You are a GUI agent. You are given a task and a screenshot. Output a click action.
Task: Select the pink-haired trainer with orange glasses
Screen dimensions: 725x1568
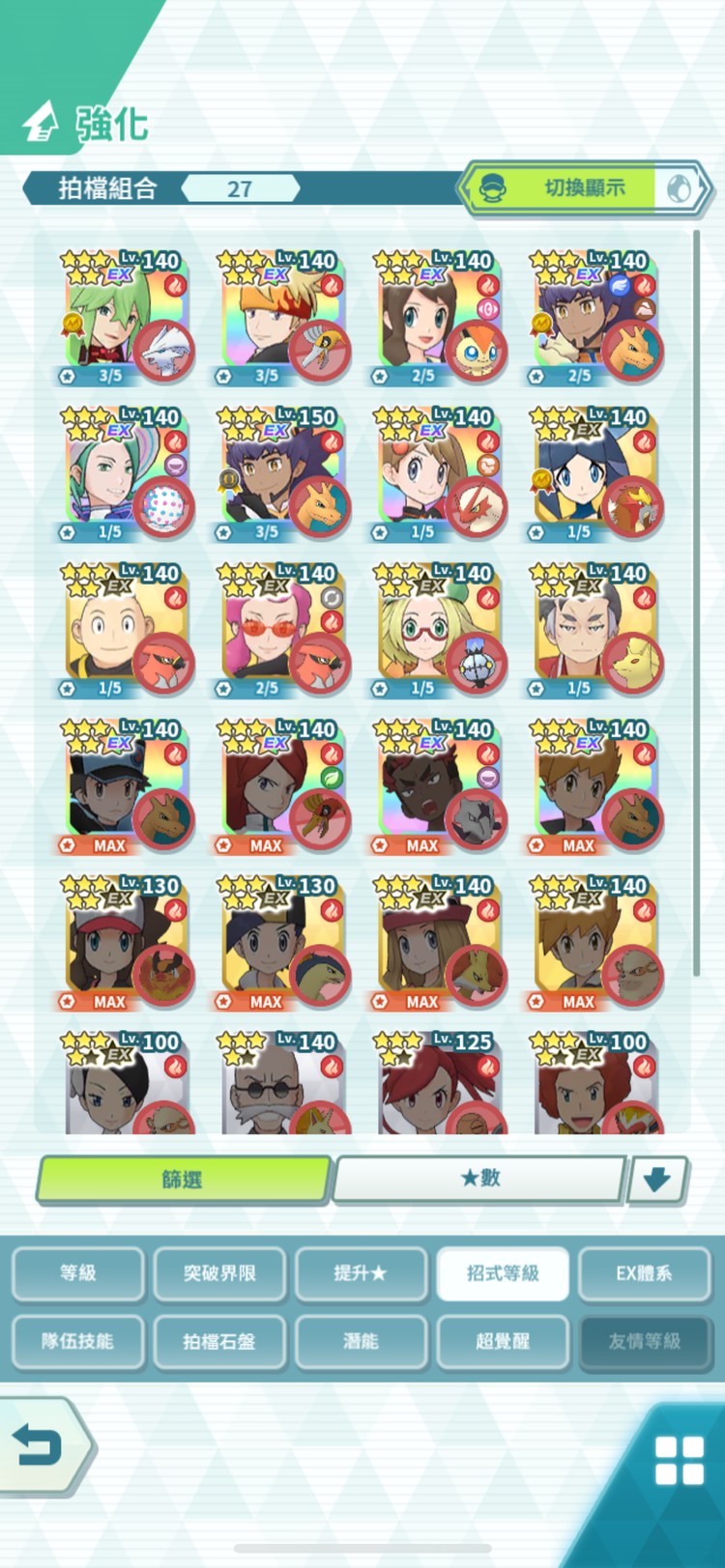(281, 630)
